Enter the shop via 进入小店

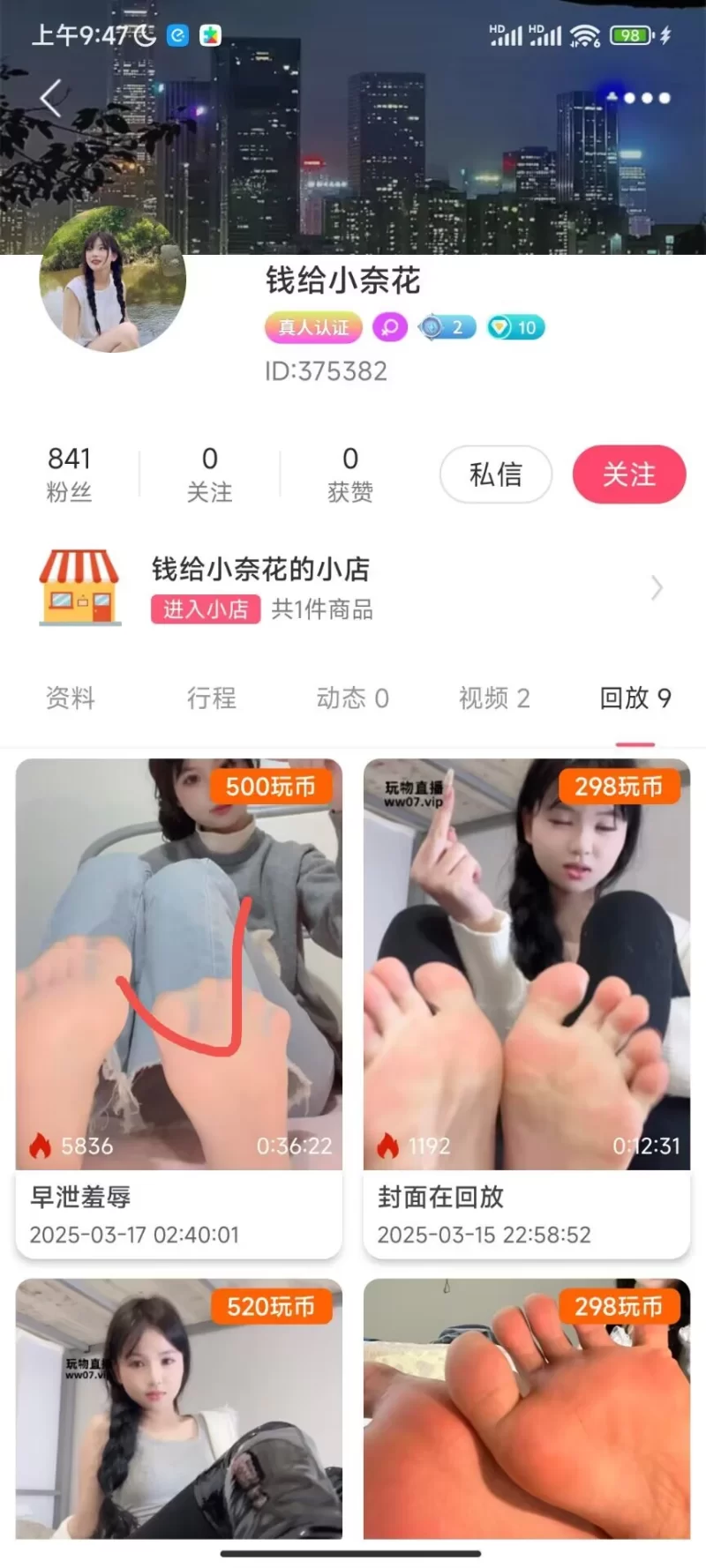coord(206,609)
